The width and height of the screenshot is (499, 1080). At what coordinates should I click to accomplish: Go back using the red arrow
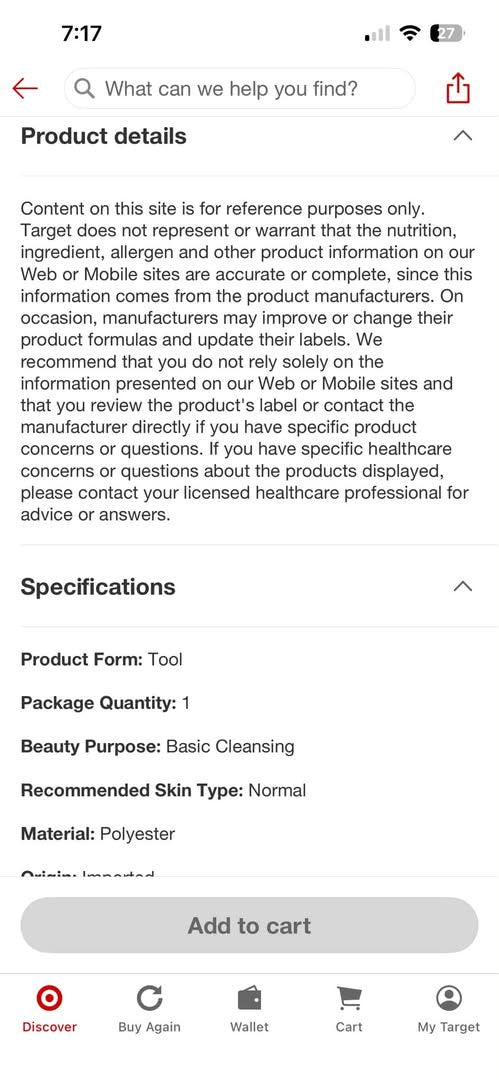coord(25,88)
